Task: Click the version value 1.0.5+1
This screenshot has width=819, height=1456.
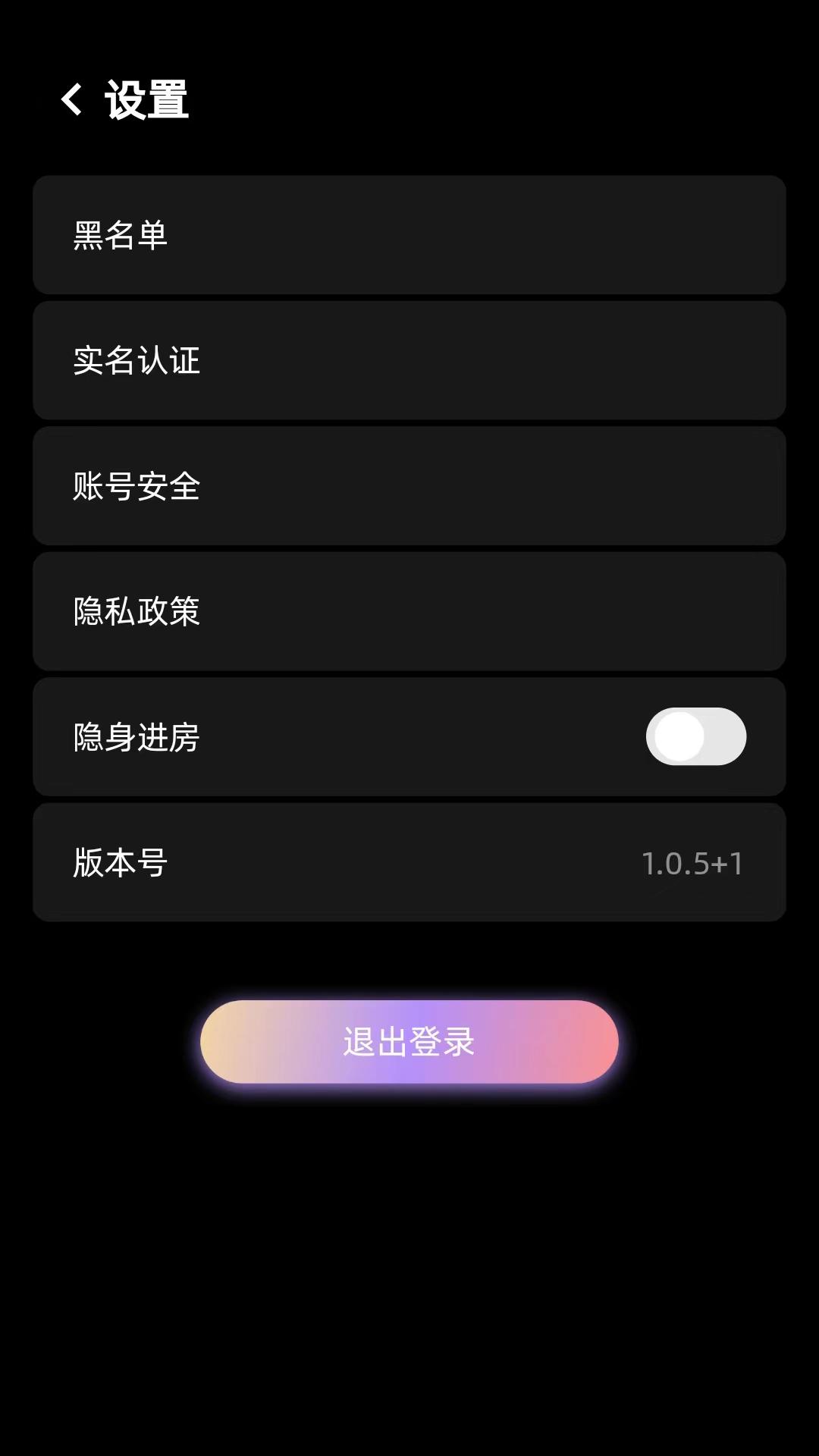Action: coord(692,862)
